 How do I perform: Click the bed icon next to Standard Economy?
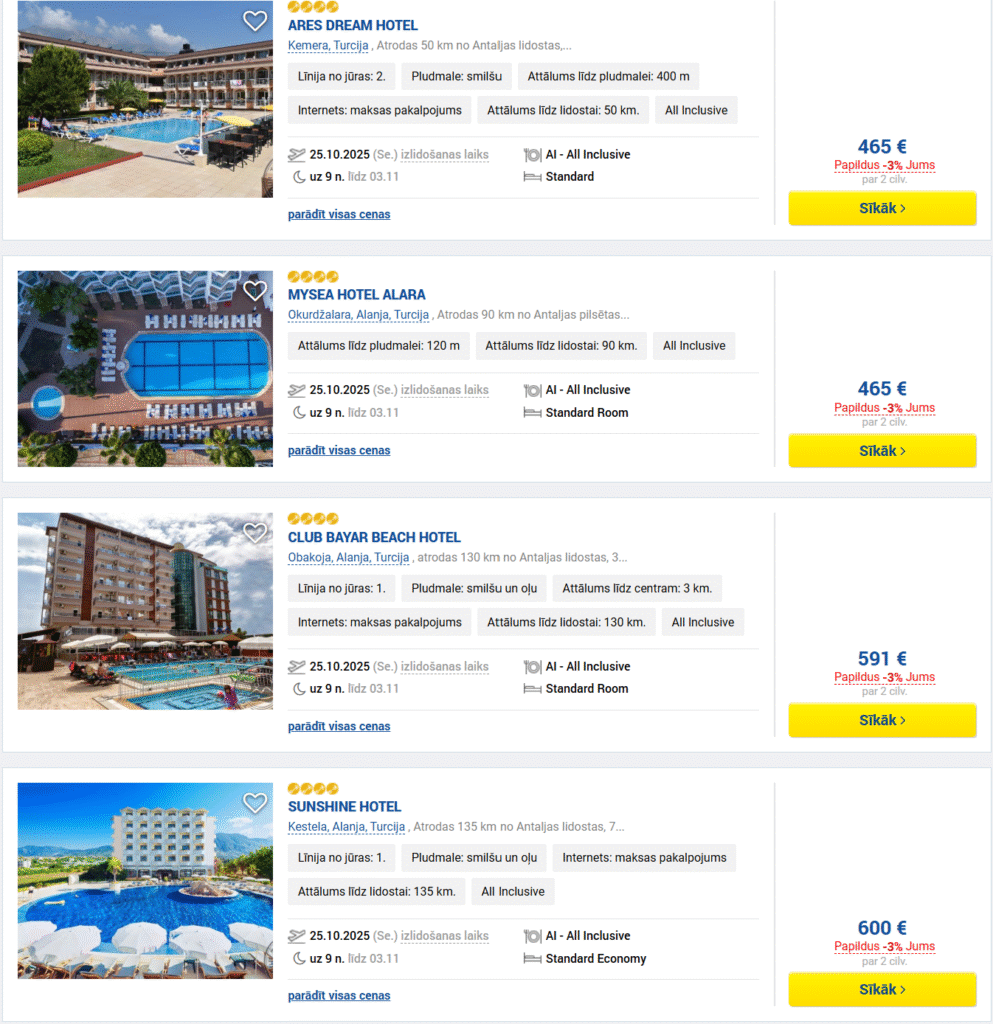pos(532,958)
